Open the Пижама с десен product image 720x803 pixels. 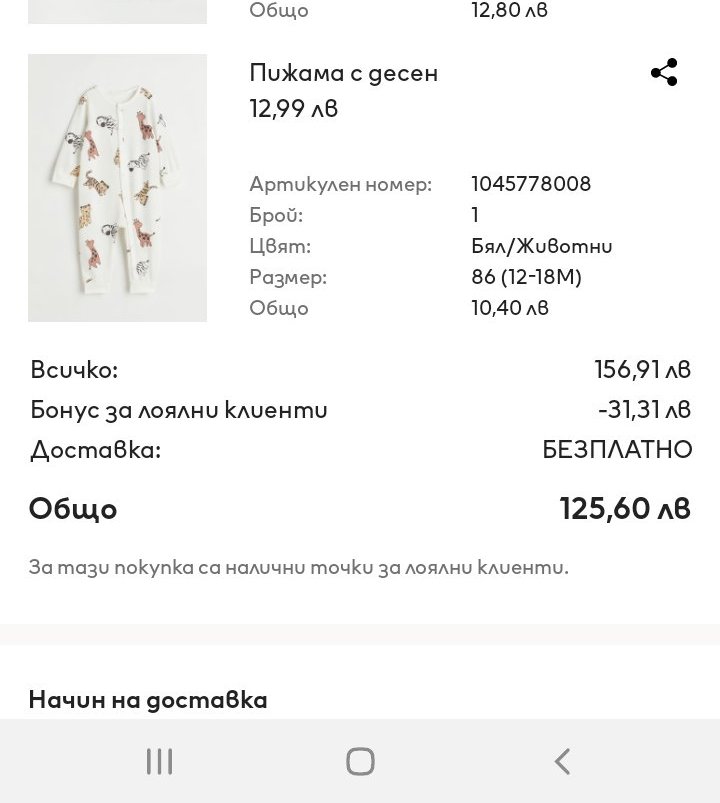pos(117,188)
